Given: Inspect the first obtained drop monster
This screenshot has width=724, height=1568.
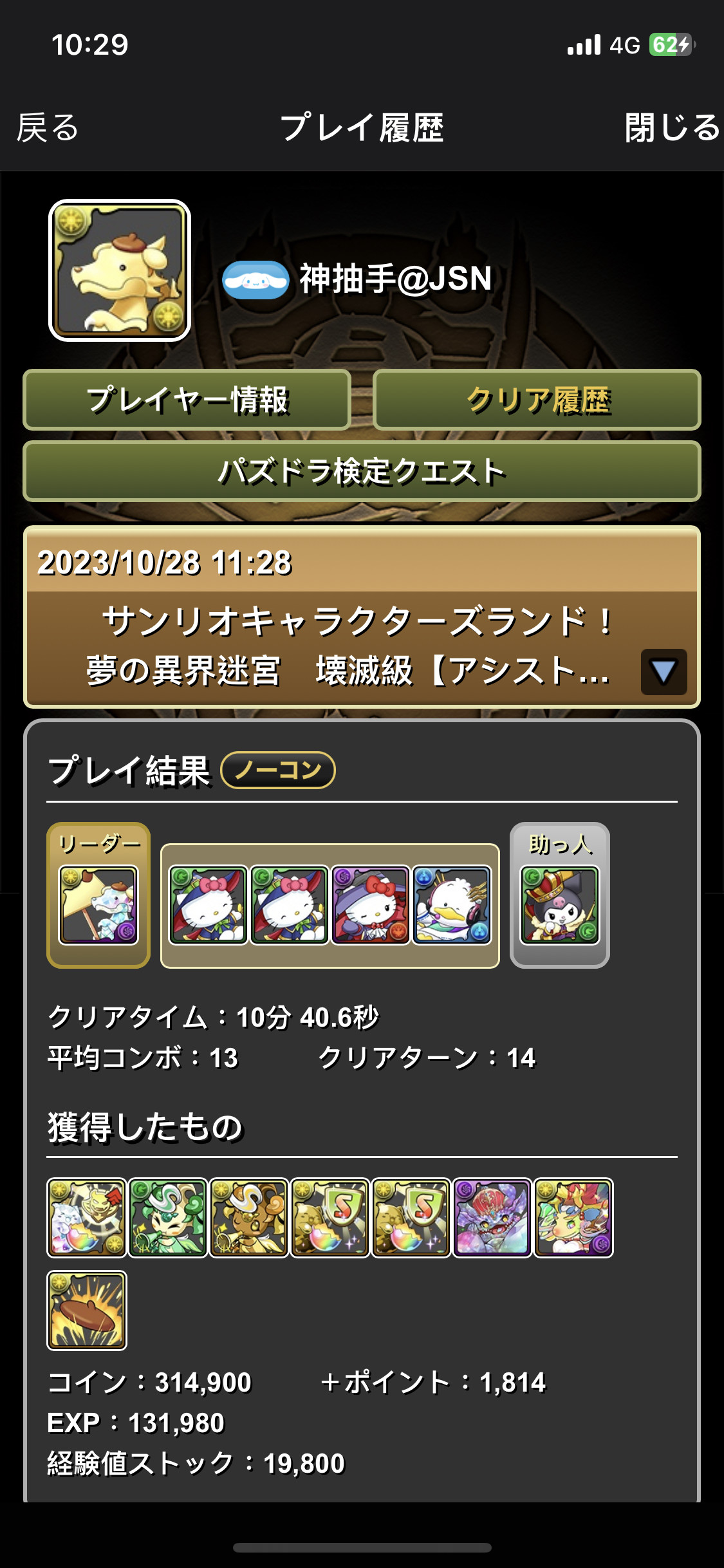Looking at the screenshot, I should [87, 1217].
